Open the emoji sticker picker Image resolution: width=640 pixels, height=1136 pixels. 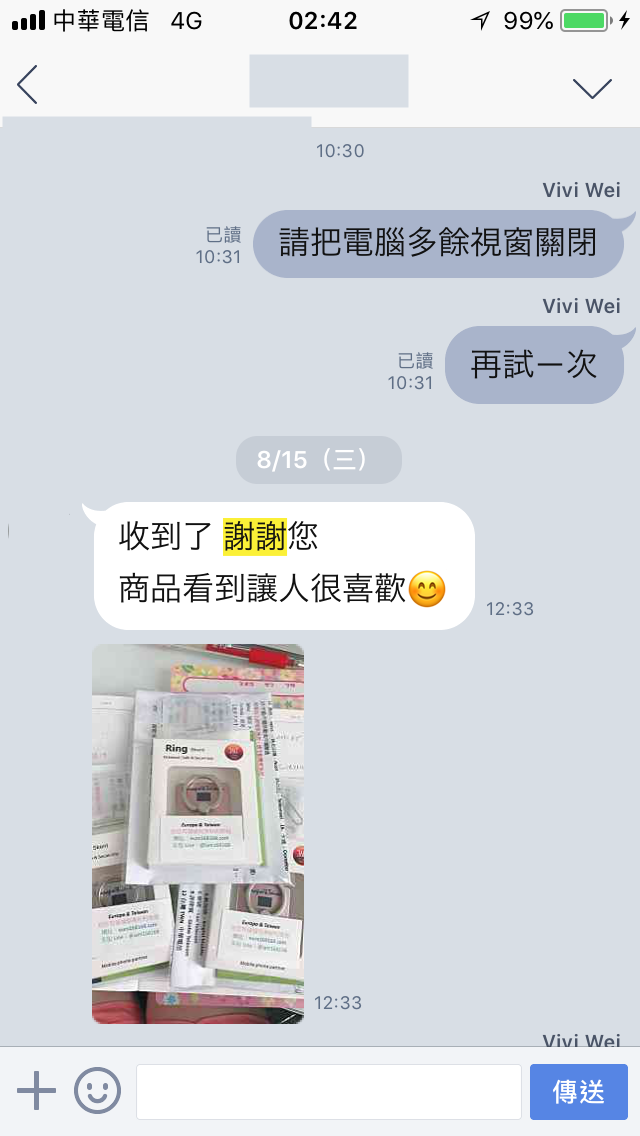pos(98,1090)
